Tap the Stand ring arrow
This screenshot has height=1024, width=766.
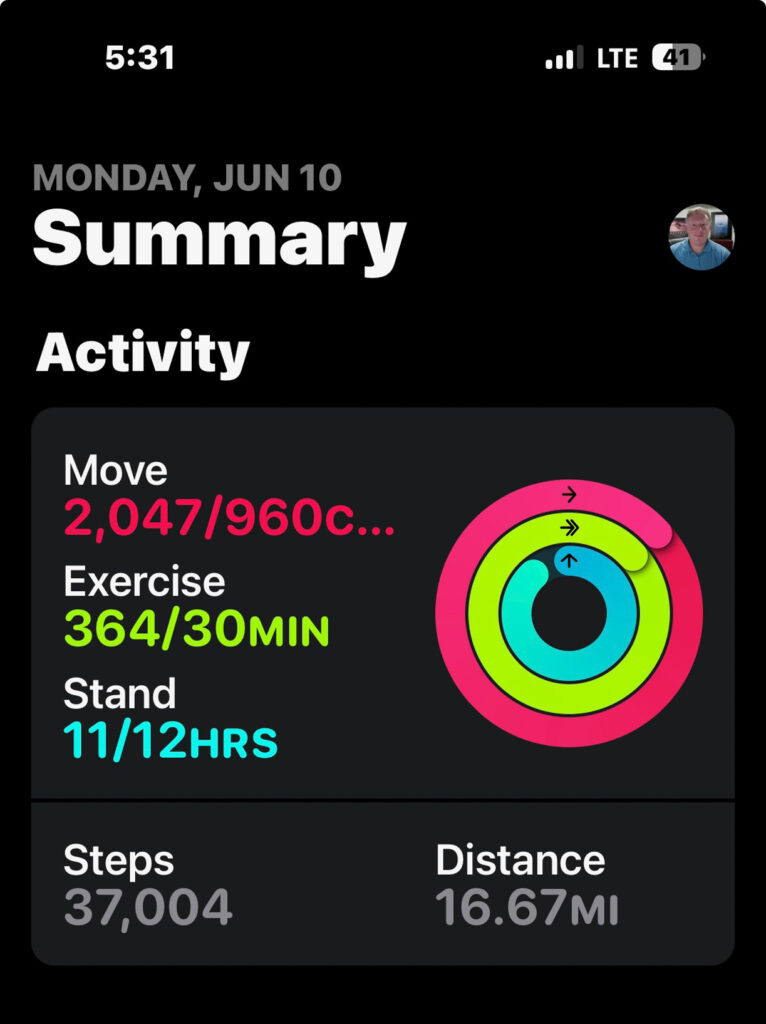[x=569, y=560]
